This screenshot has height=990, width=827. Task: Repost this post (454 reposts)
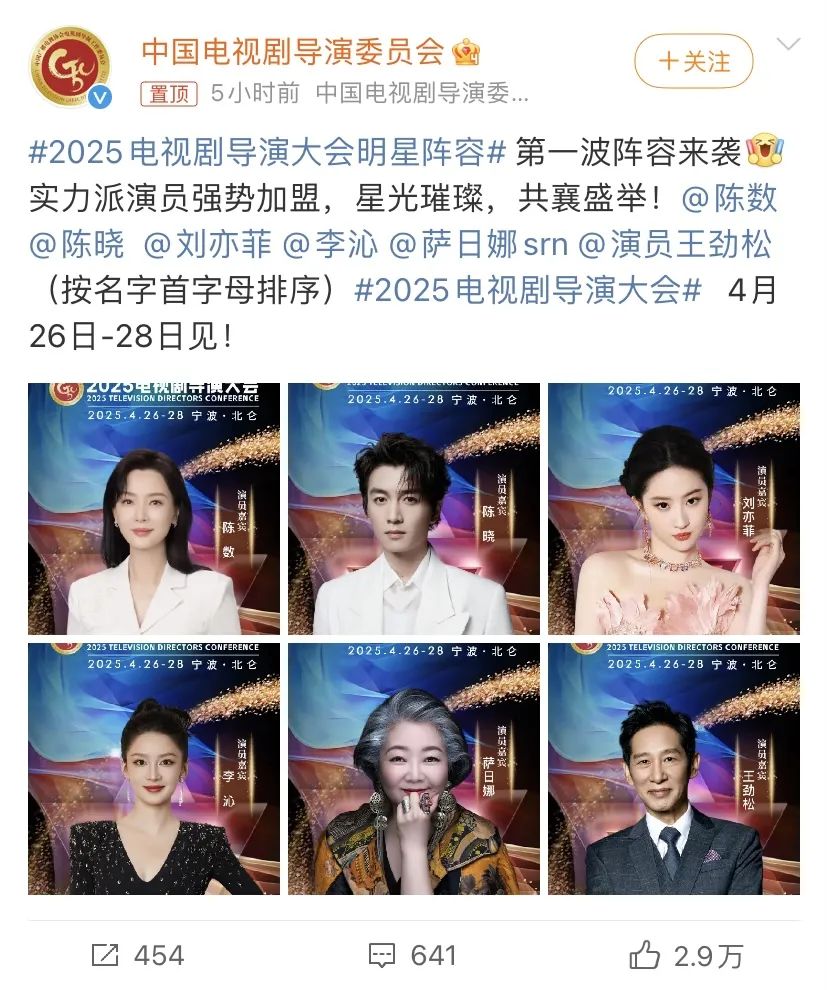coord(137,955)
